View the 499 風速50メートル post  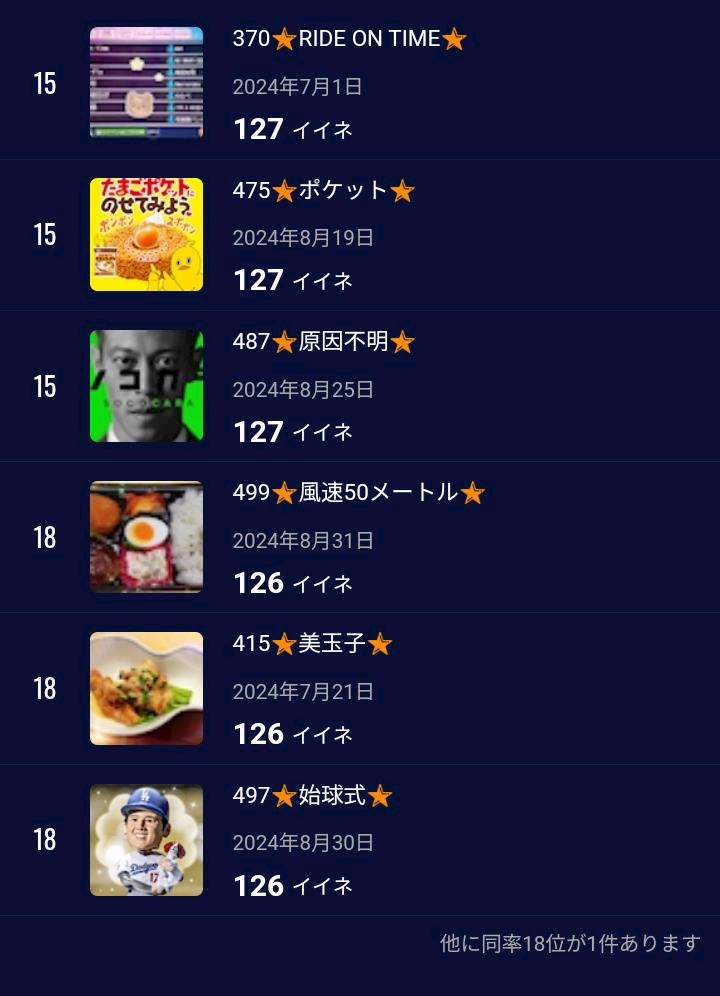(360, 537)
